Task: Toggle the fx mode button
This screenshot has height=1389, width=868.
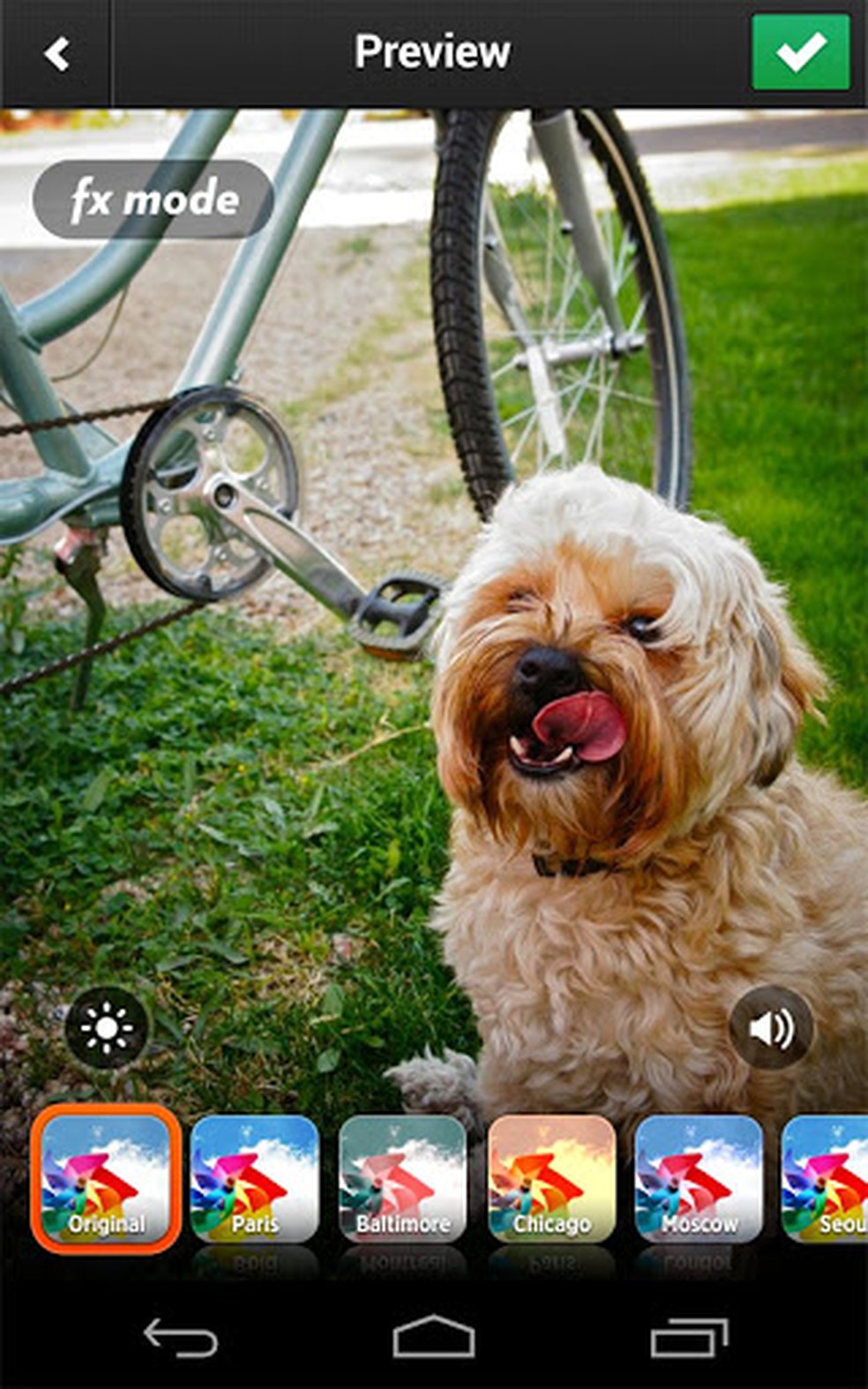Action: pos(153,199)
